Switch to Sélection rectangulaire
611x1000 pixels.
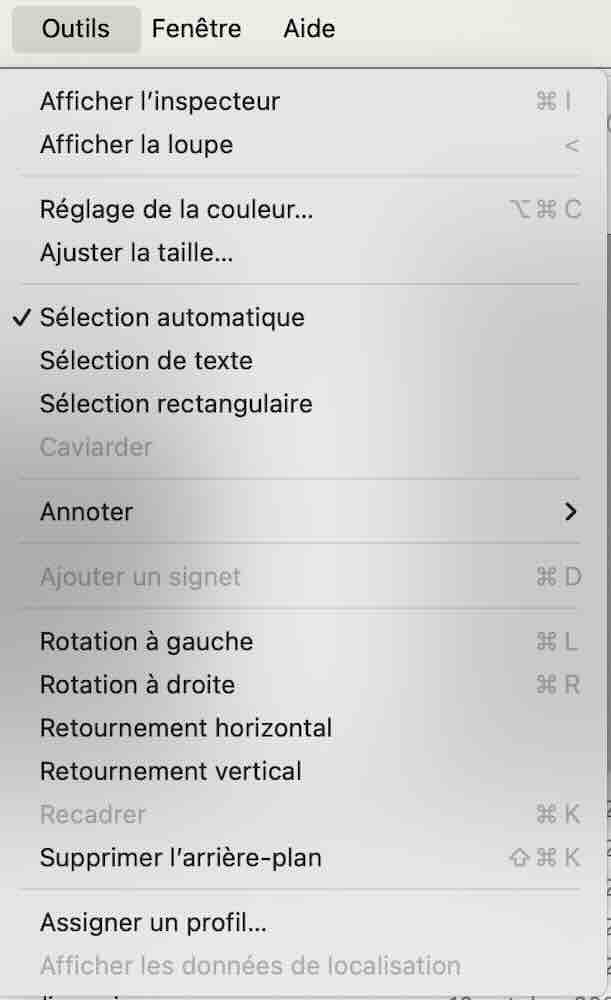(x=302, y=404)
